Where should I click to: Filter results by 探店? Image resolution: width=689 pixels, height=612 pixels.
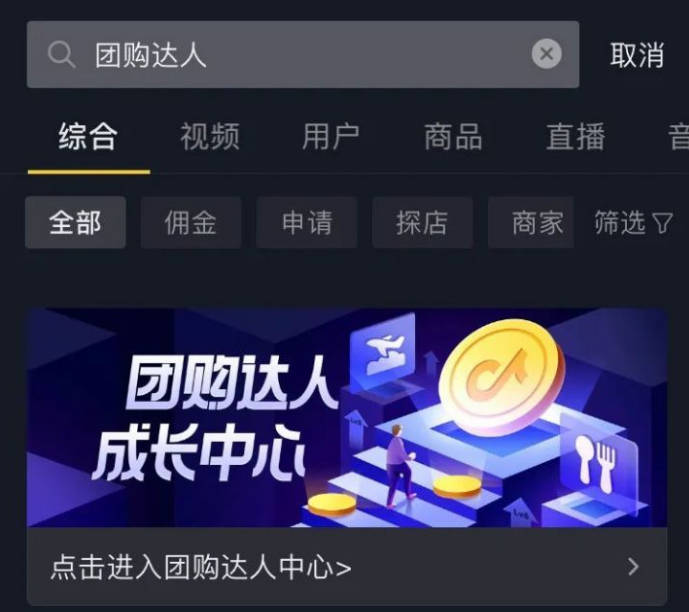(x=422, y=222)
